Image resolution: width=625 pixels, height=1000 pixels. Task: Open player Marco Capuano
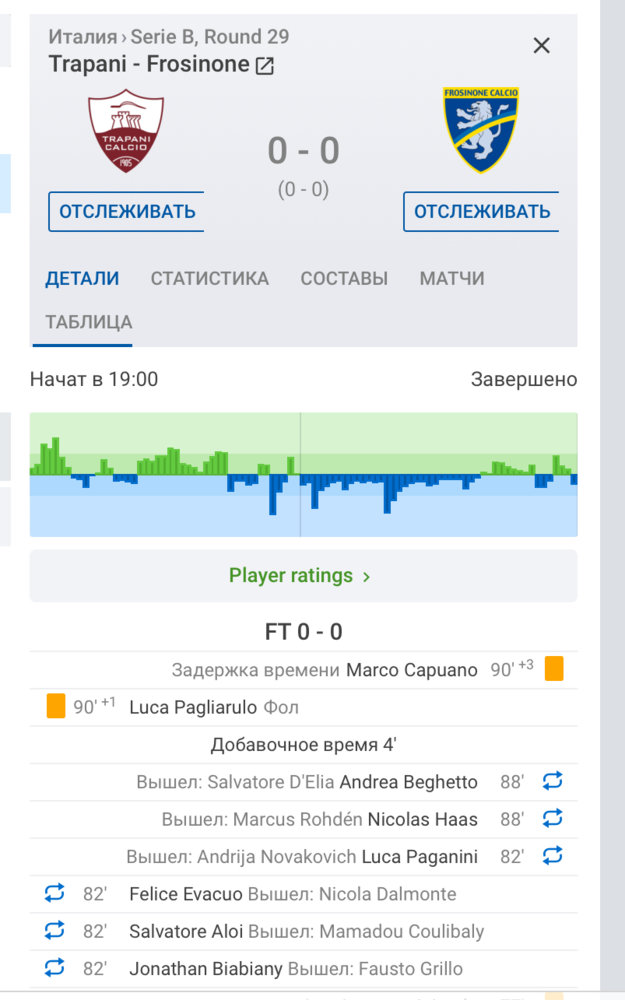pyautogui.click(x=412, y=670)
